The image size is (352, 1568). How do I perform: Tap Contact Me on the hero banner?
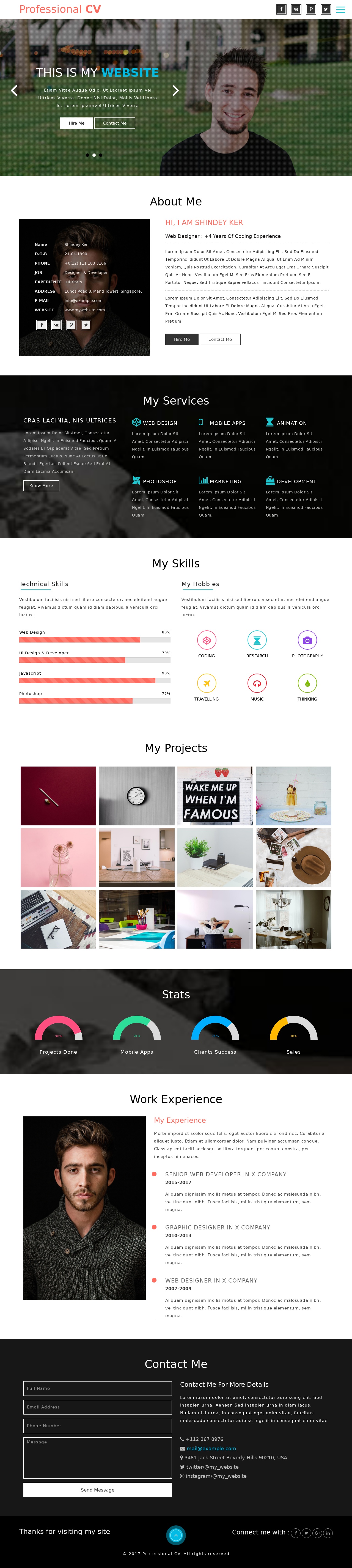tap(114, 123)
